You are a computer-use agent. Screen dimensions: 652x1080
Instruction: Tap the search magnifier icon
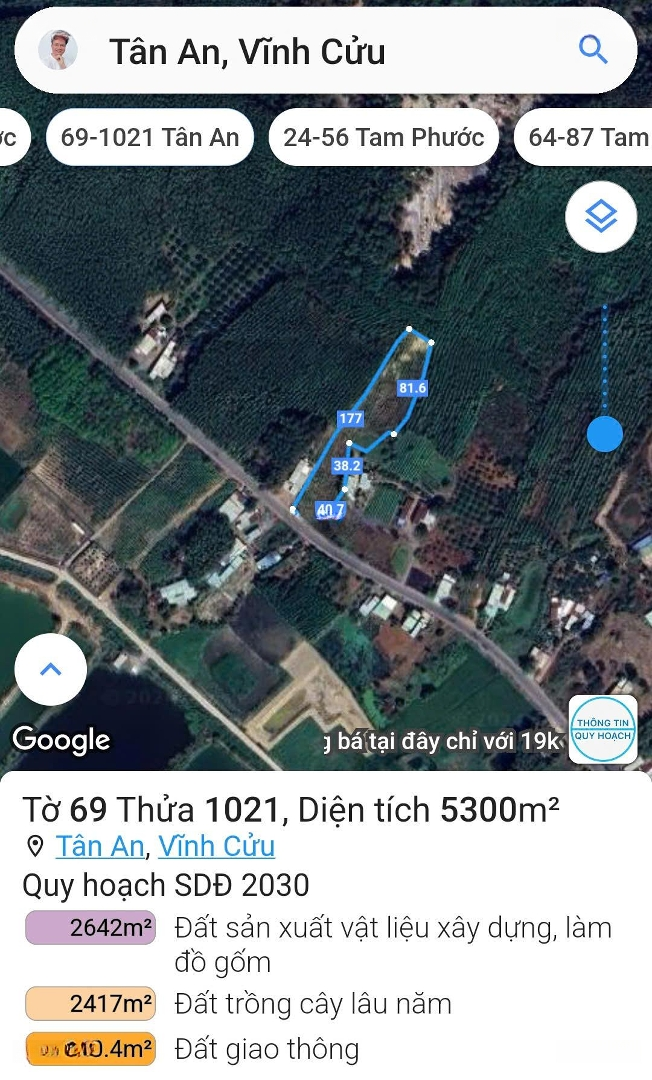pyautogui.click(x=593, y=50)
